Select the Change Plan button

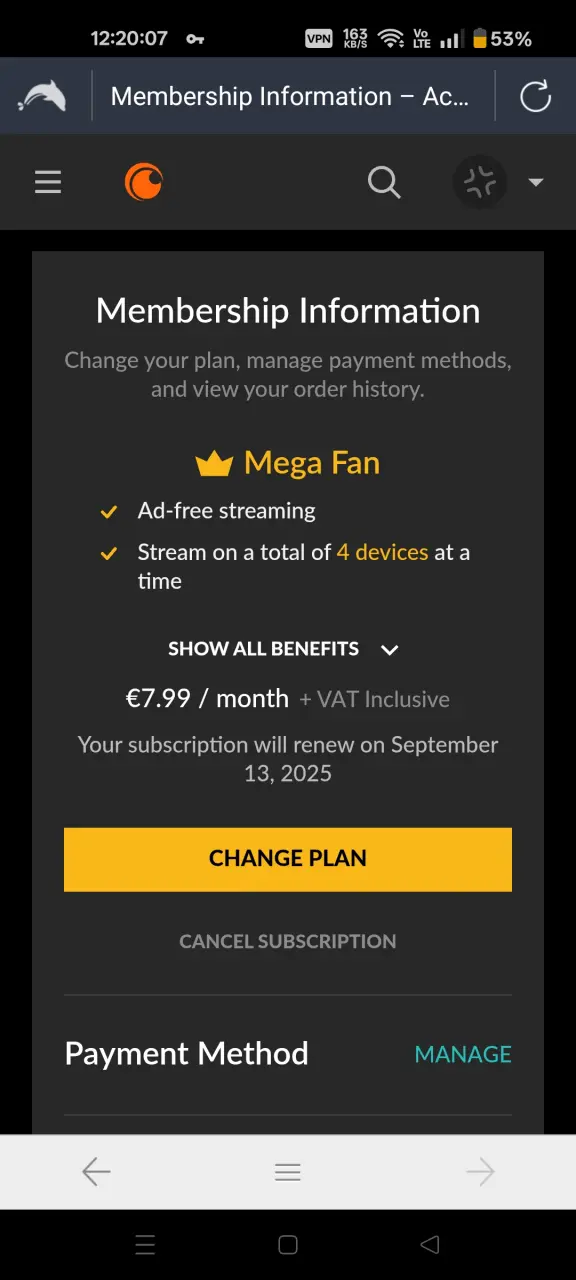[x=288, y=859]
